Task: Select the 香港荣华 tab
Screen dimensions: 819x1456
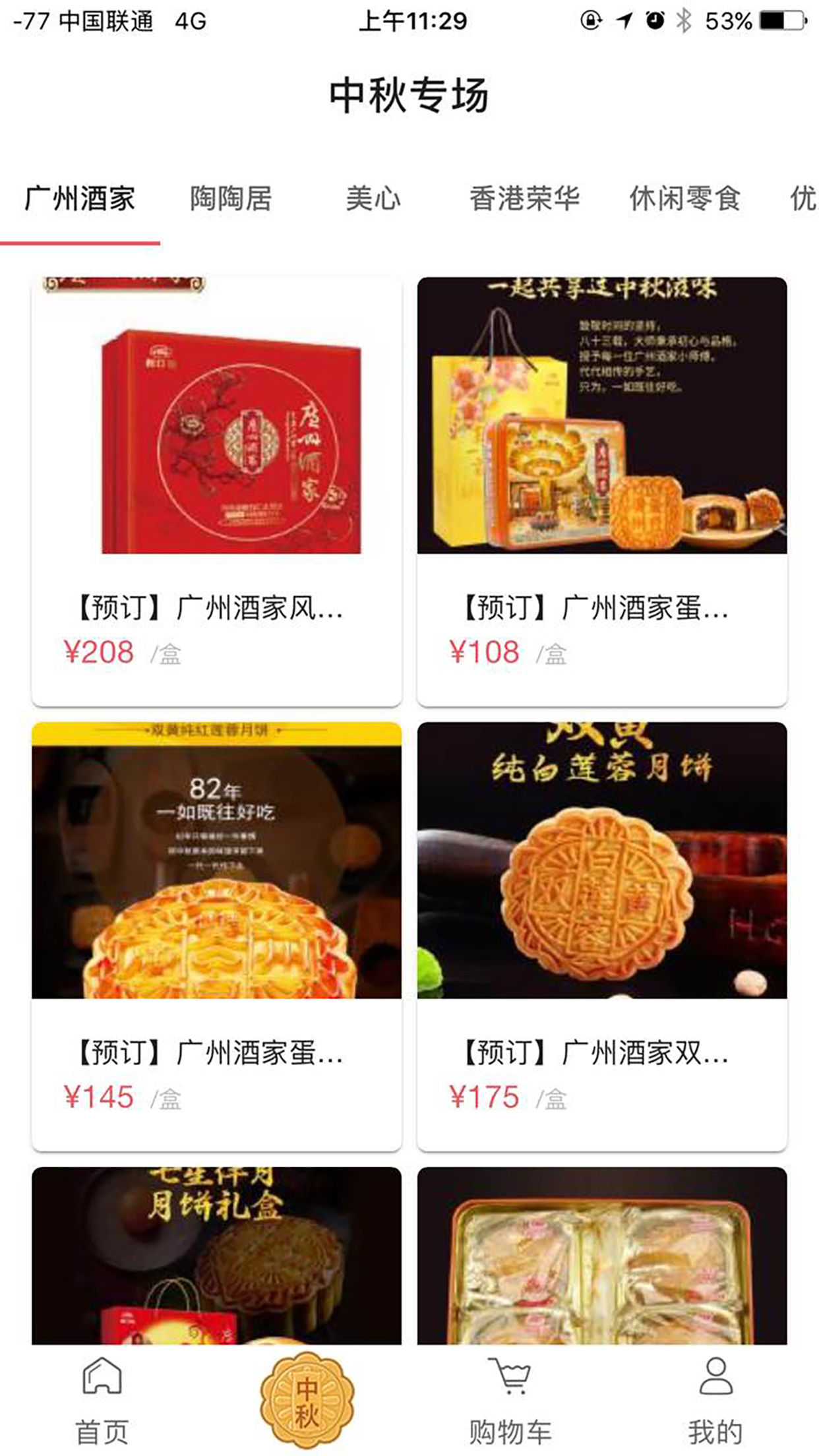Action: pyautogui.click(x=524, y=198)
